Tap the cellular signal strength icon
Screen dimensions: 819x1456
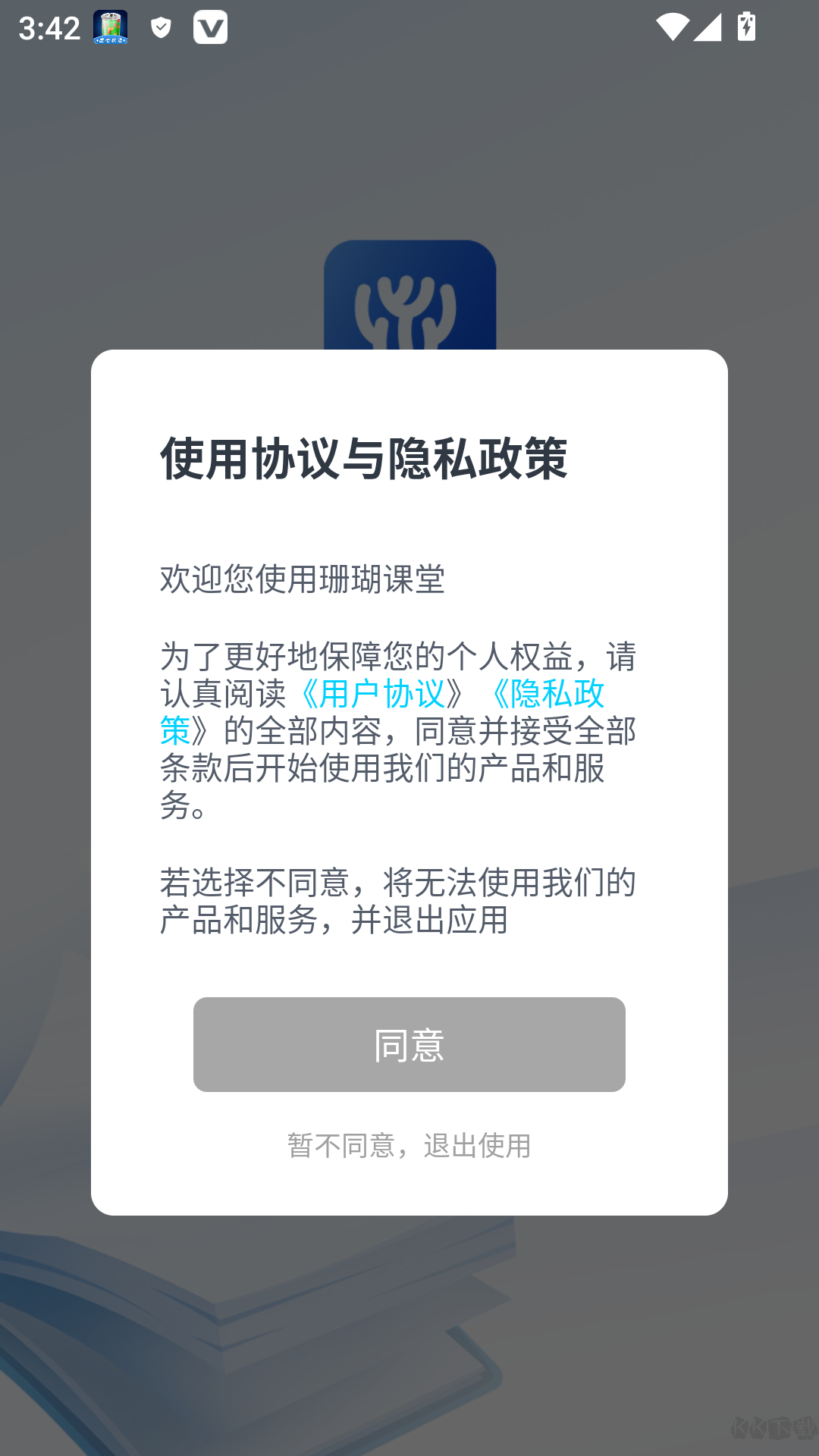pyautogui.click(x=709, y=29)
